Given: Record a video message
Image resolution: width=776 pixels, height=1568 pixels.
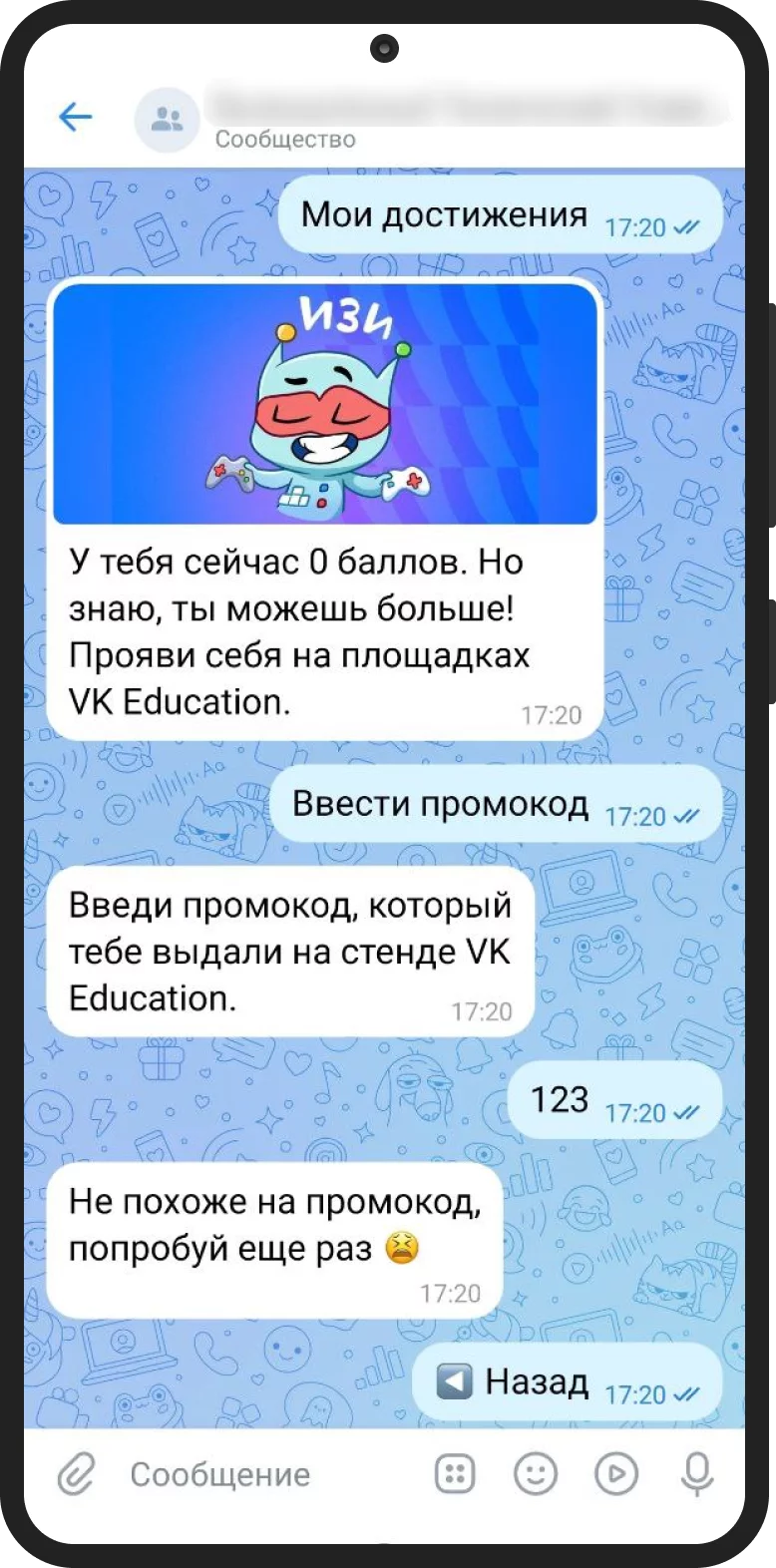Looking at the screenshot, I should (x=616, y=1474).
